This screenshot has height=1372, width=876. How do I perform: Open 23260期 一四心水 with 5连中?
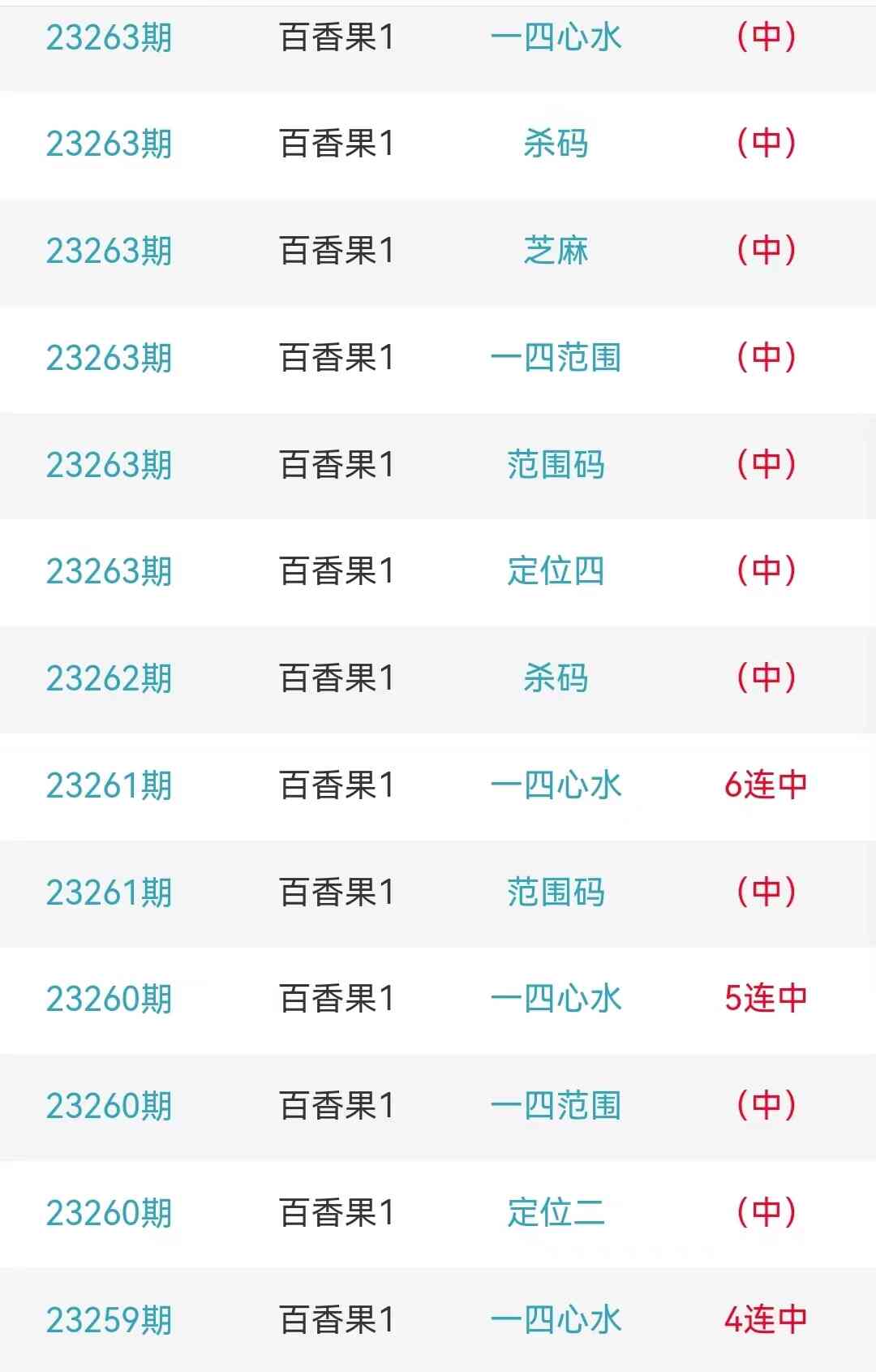pyautogui.click(x=556, y=999)
